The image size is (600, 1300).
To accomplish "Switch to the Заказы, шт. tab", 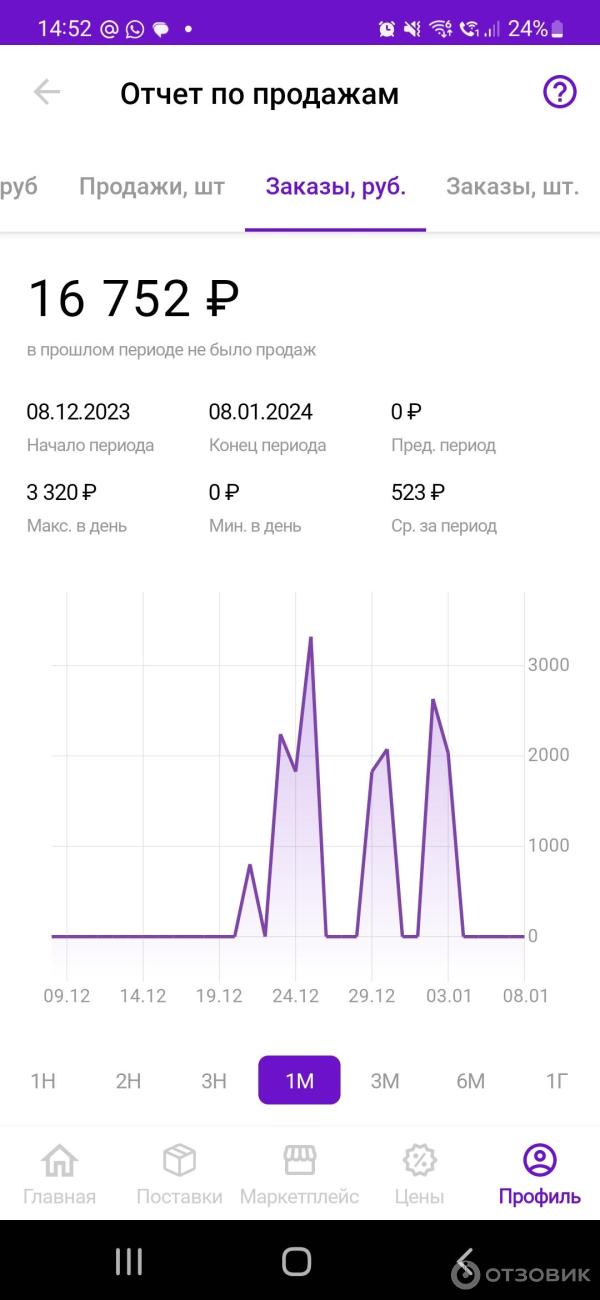I will pyautogui.click(x=512, y=187).
